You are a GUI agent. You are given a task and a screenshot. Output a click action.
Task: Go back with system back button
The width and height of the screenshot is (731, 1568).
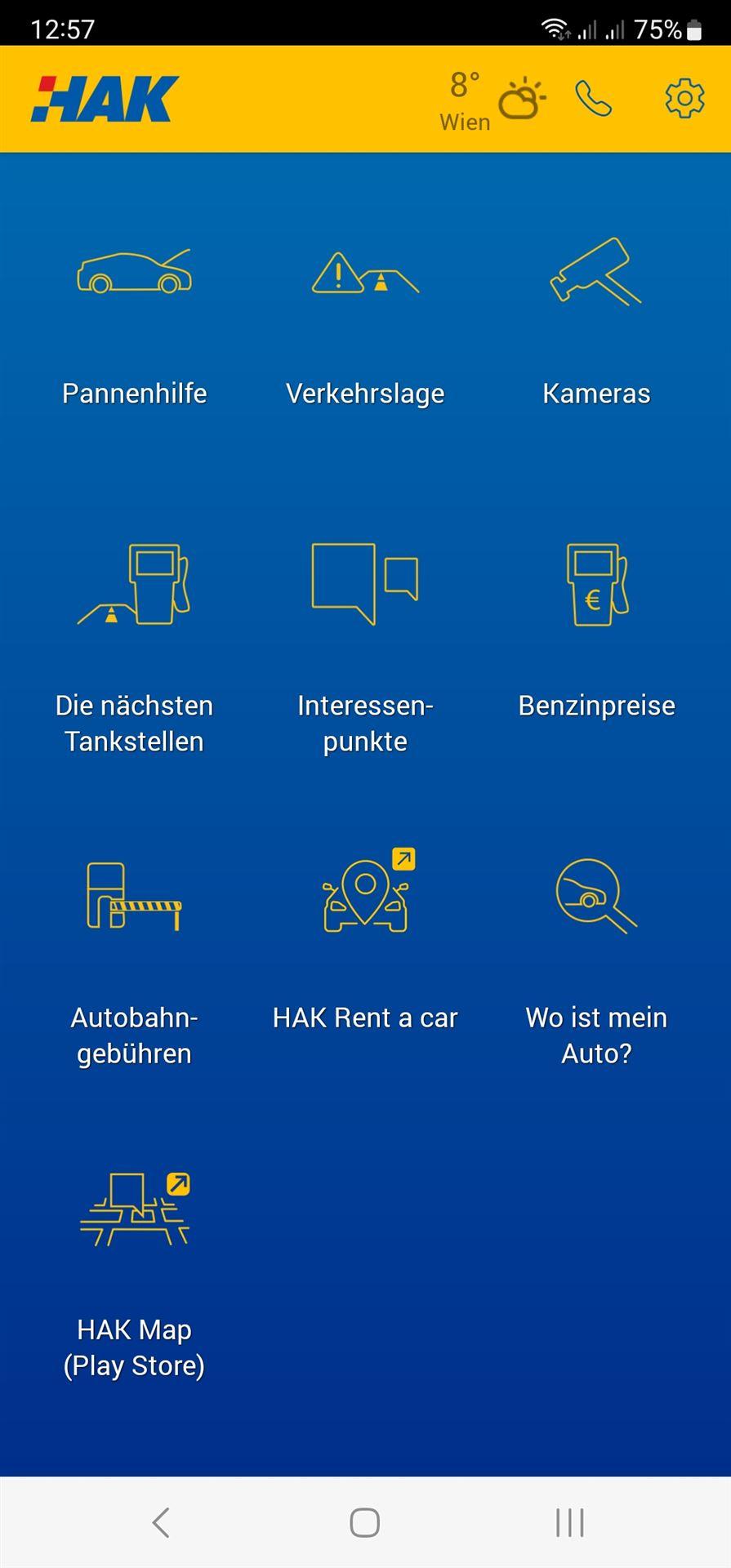coord(161,1522)
